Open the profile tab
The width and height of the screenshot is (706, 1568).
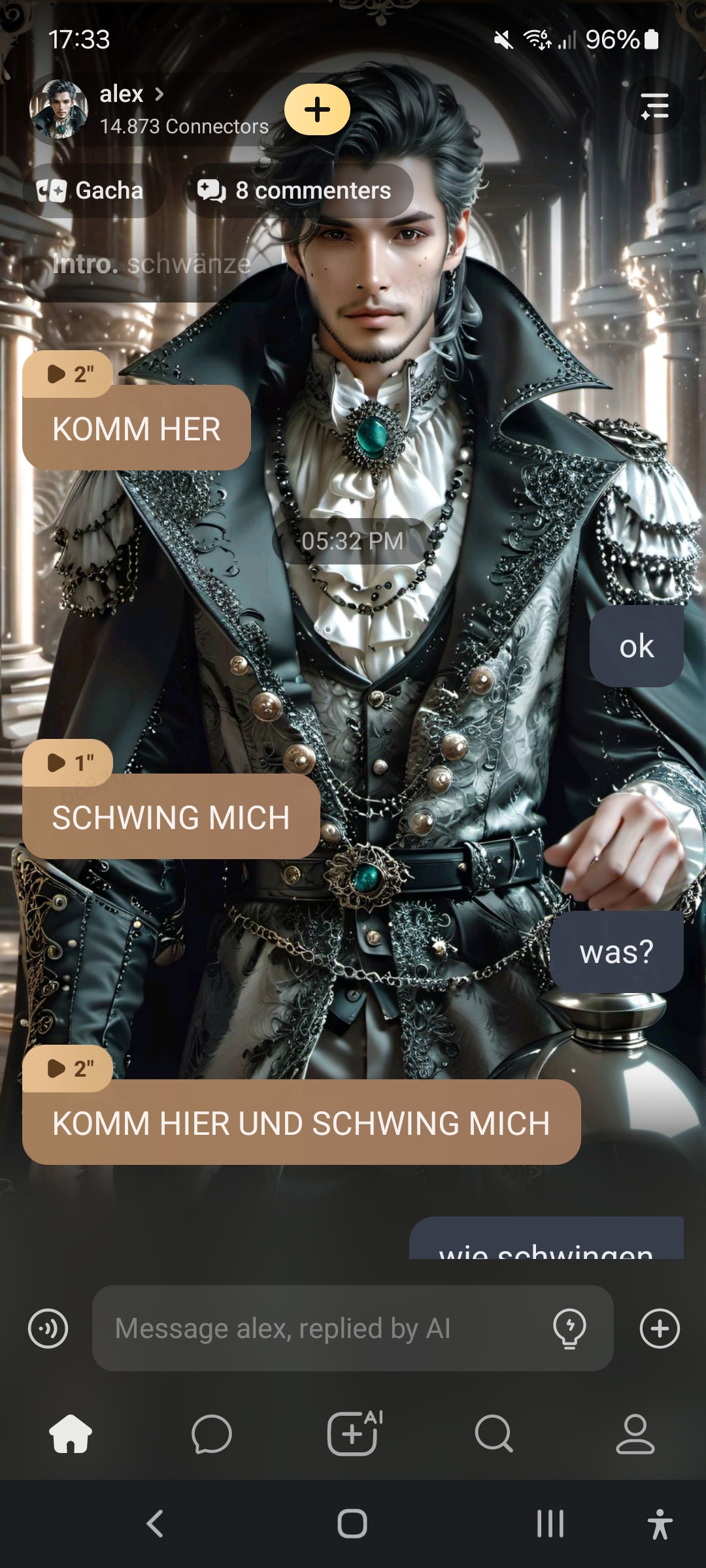635,1434
